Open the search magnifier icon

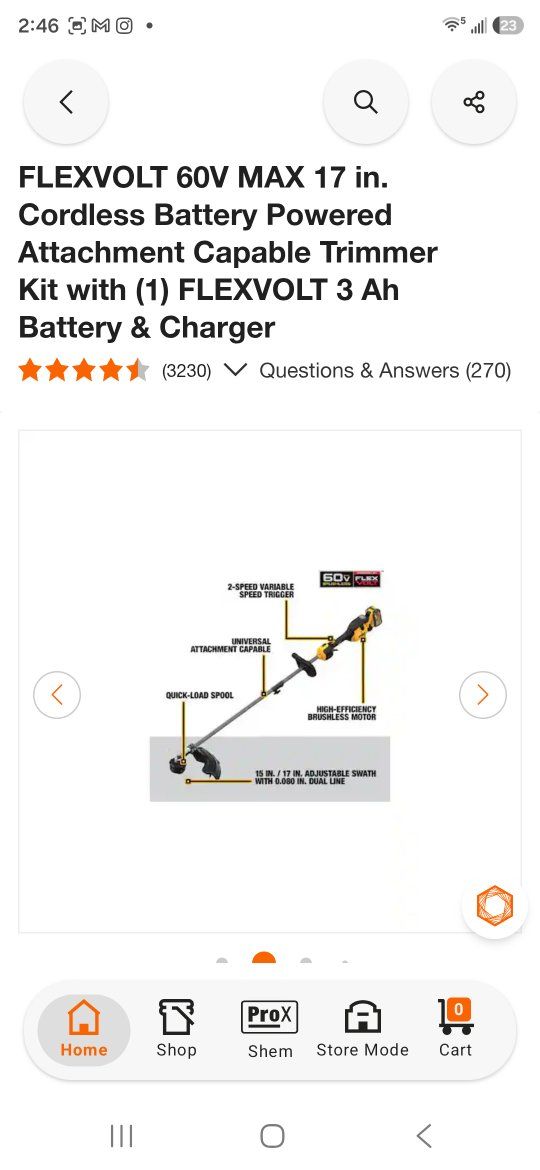click(365, 102)
